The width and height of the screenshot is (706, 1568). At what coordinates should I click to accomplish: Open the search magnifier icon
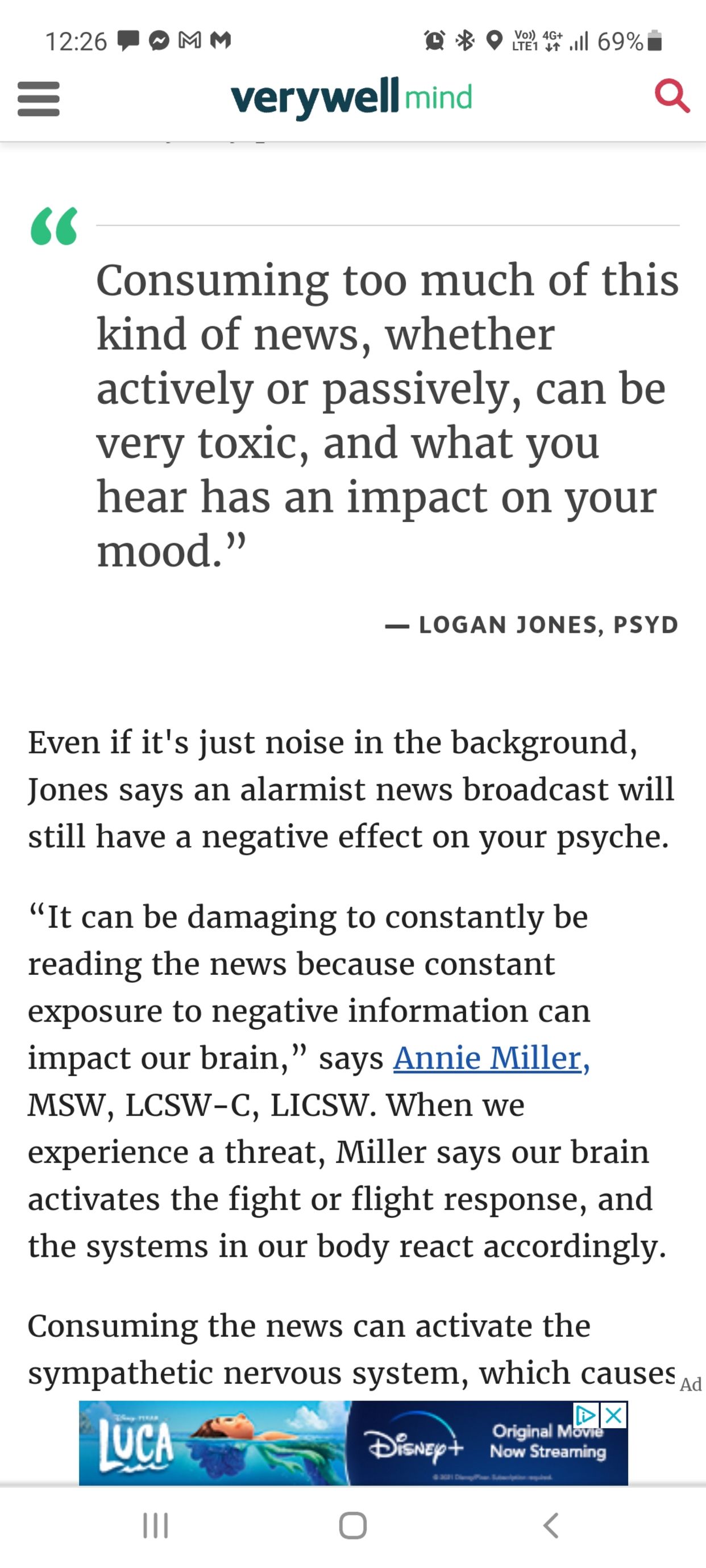pos(672,96)
